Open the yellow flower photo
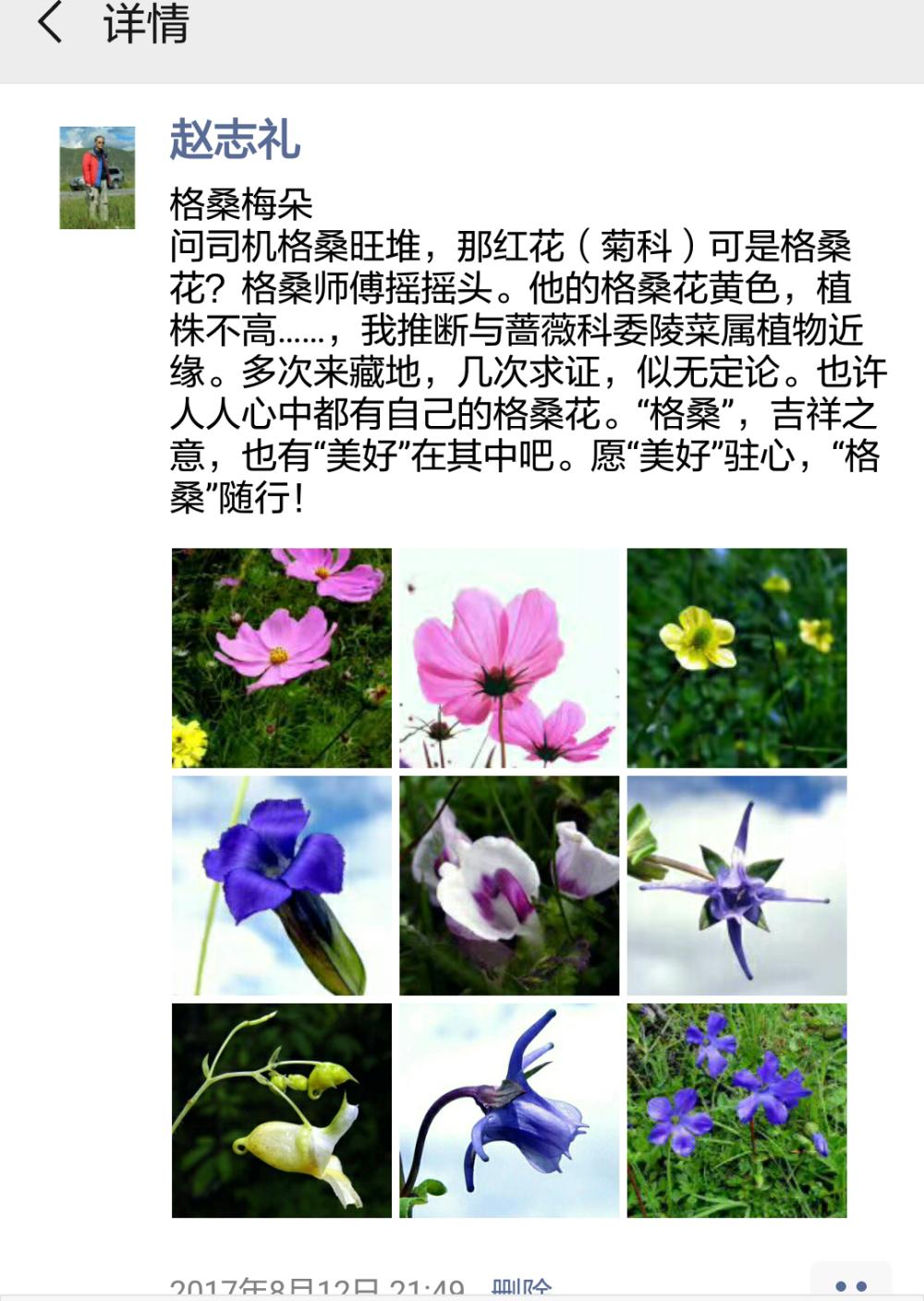The height and width of the screenshot is (1301, 924). 736,658
